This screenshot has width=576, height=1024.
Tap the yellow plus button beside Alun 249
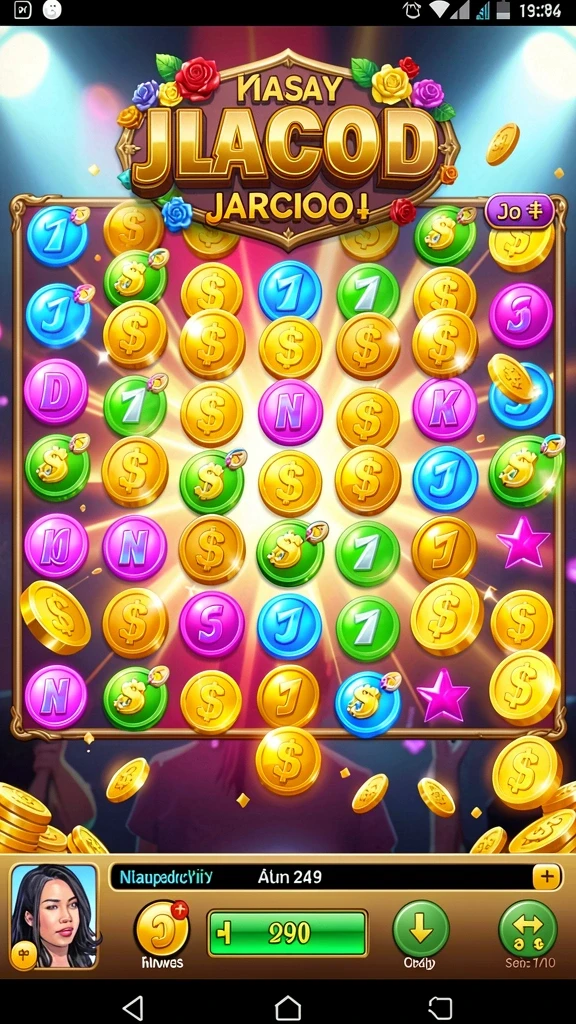547,876
